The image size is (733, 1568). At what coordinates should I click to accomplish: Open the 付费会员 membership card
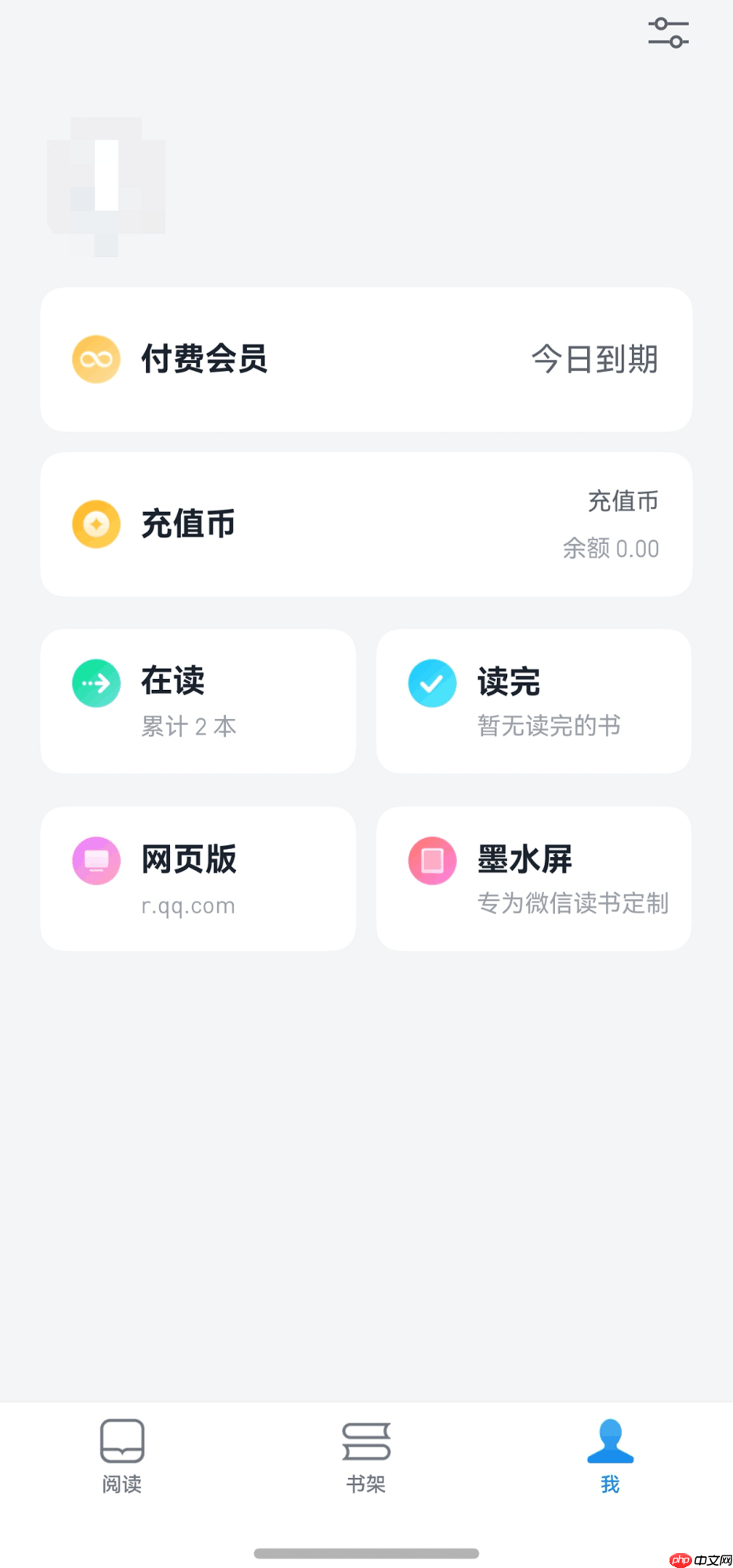pos(365,359)
